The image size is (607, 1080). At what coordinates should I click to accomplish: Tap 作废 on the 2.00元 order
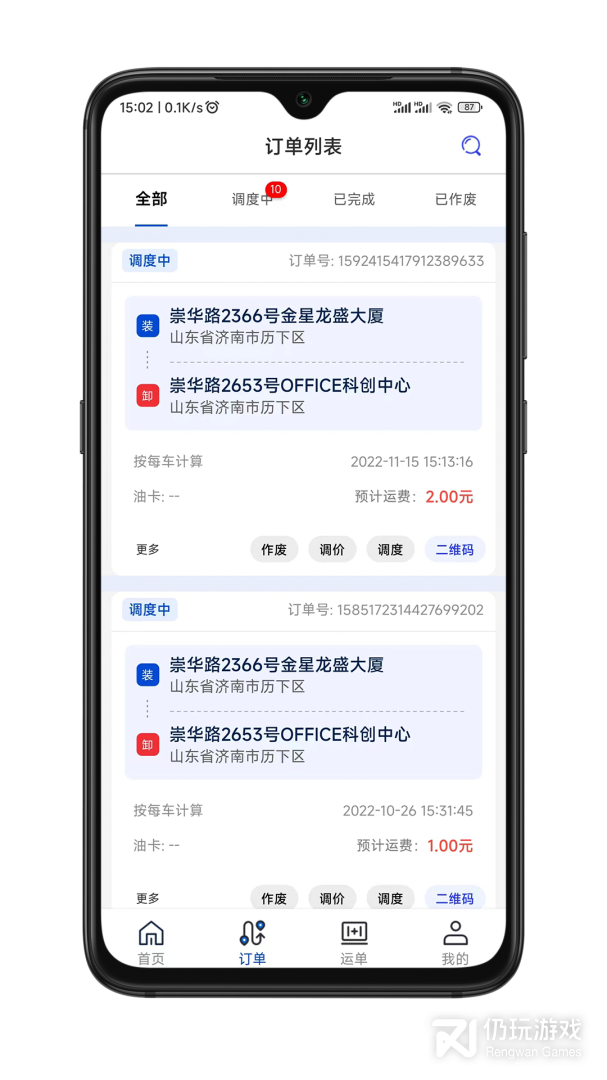274,549
